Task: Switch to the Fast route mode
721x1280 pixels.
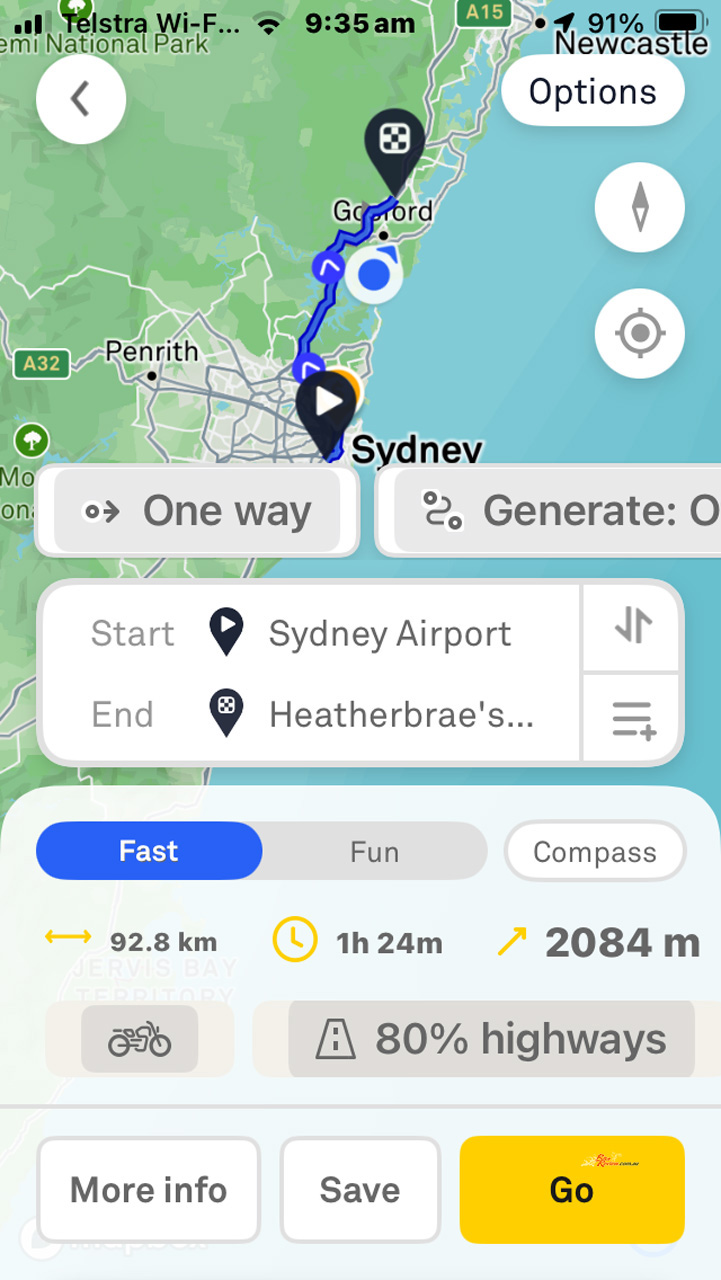Action: point(149,851)
